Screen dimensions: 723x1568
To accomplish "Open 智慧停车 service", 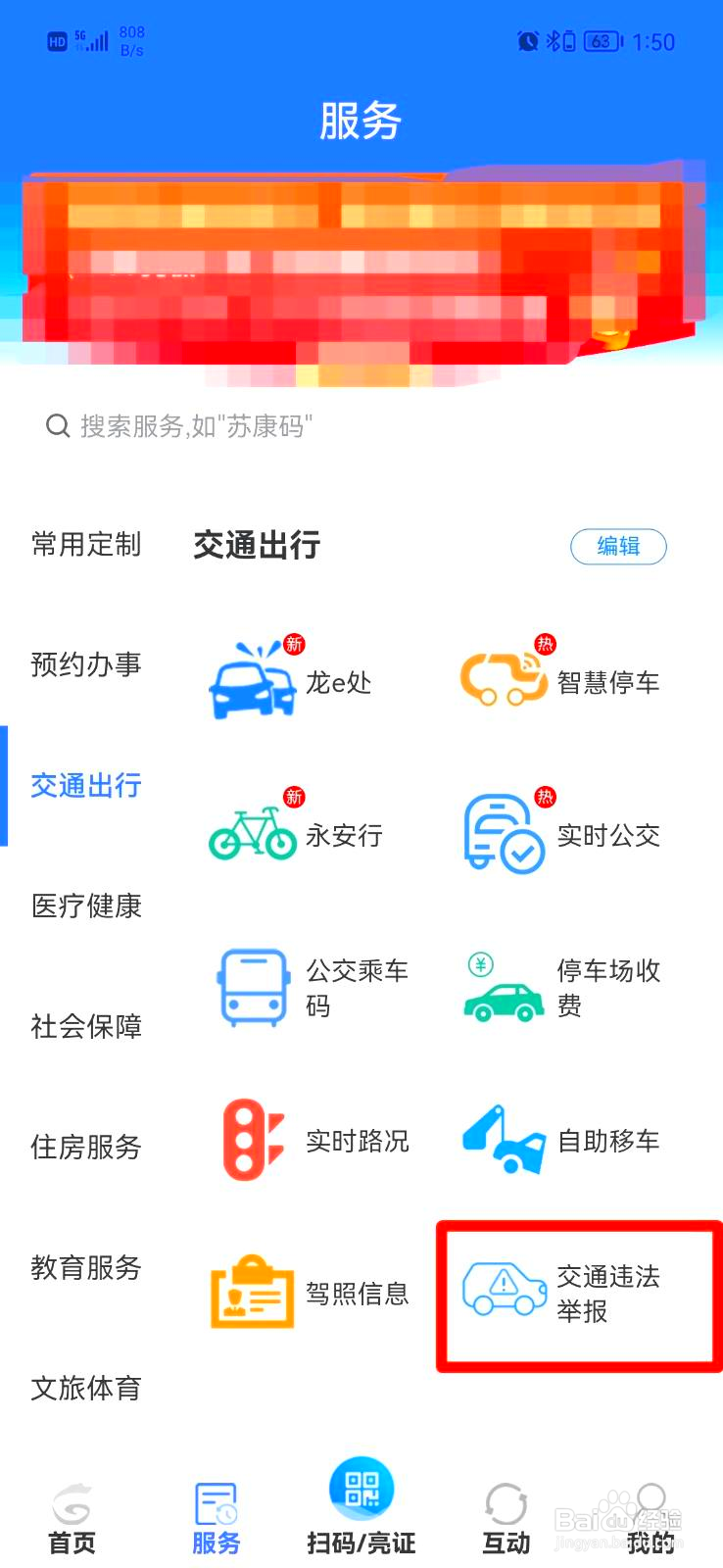I will (560, 679).
